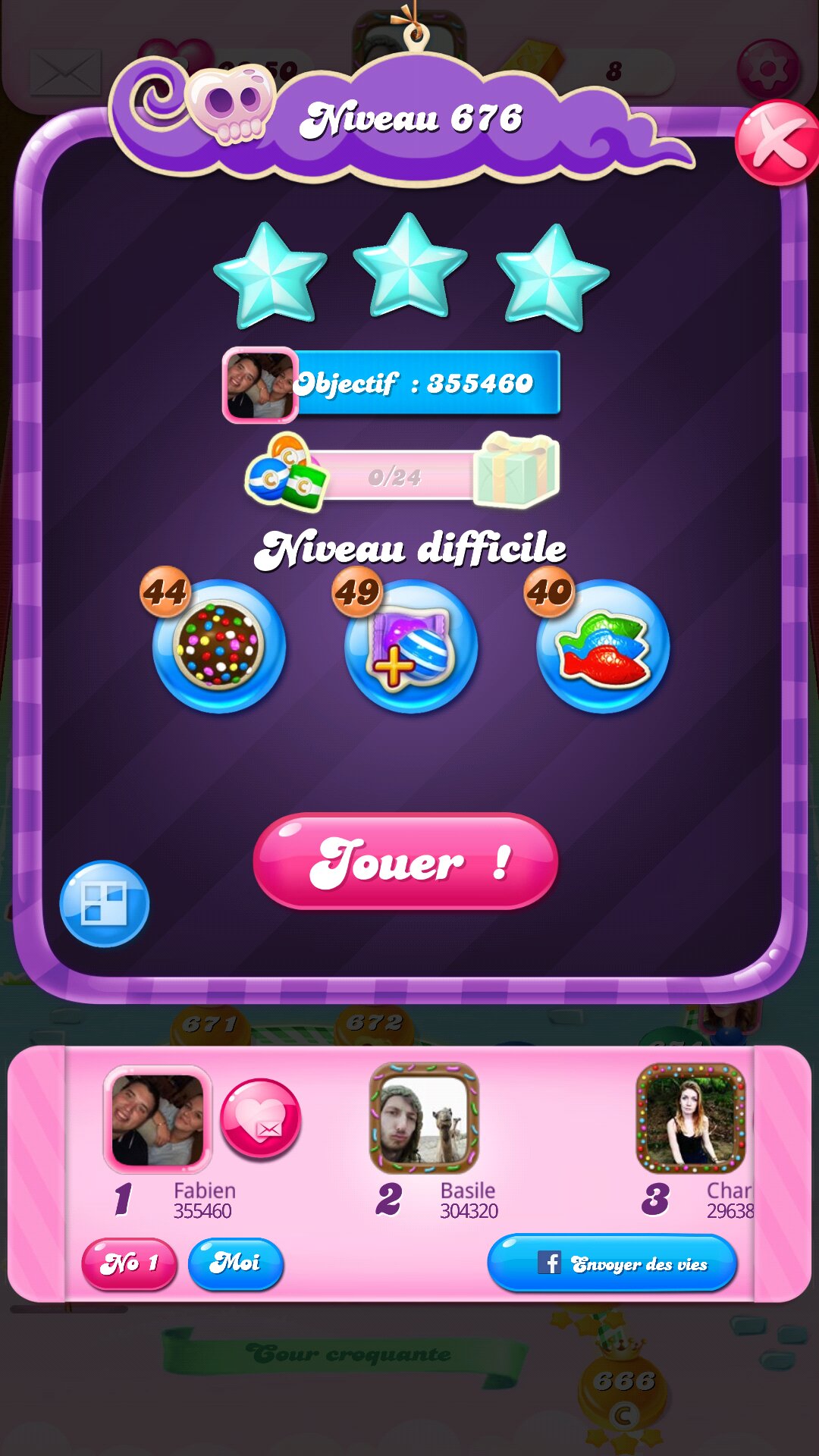This screenshot has height=1456, width=819.
Task: Open Basile's profile picture
Action: click(424, 1118)
